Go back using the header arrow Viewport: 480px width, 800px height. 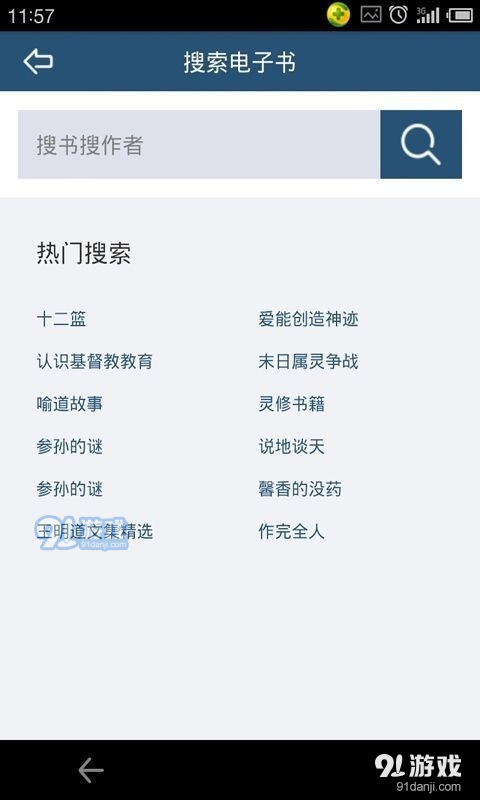[x=38, y=62]
